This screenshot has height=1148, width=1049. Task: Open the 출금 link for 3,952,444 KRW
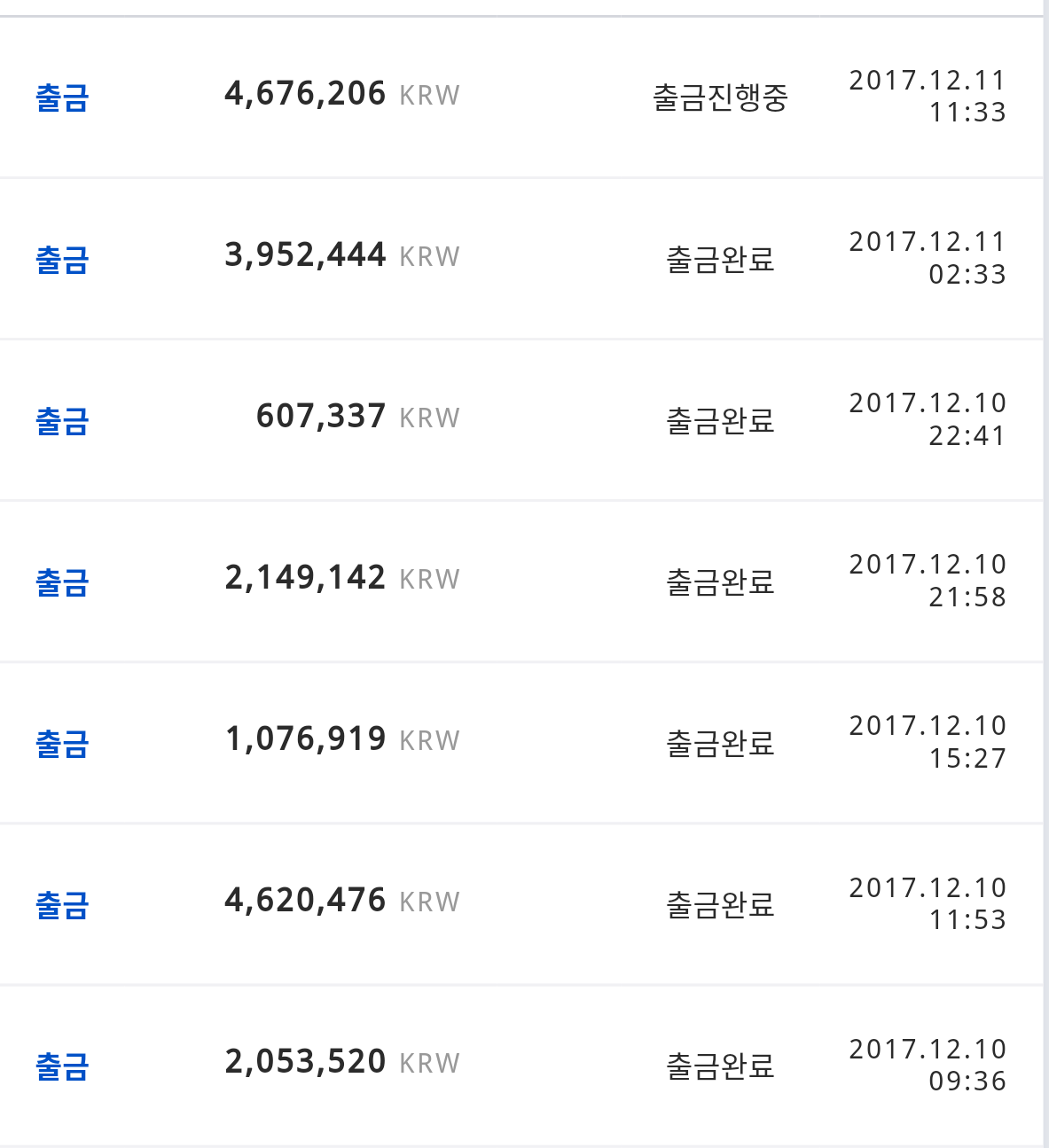[x=62, y=259]
